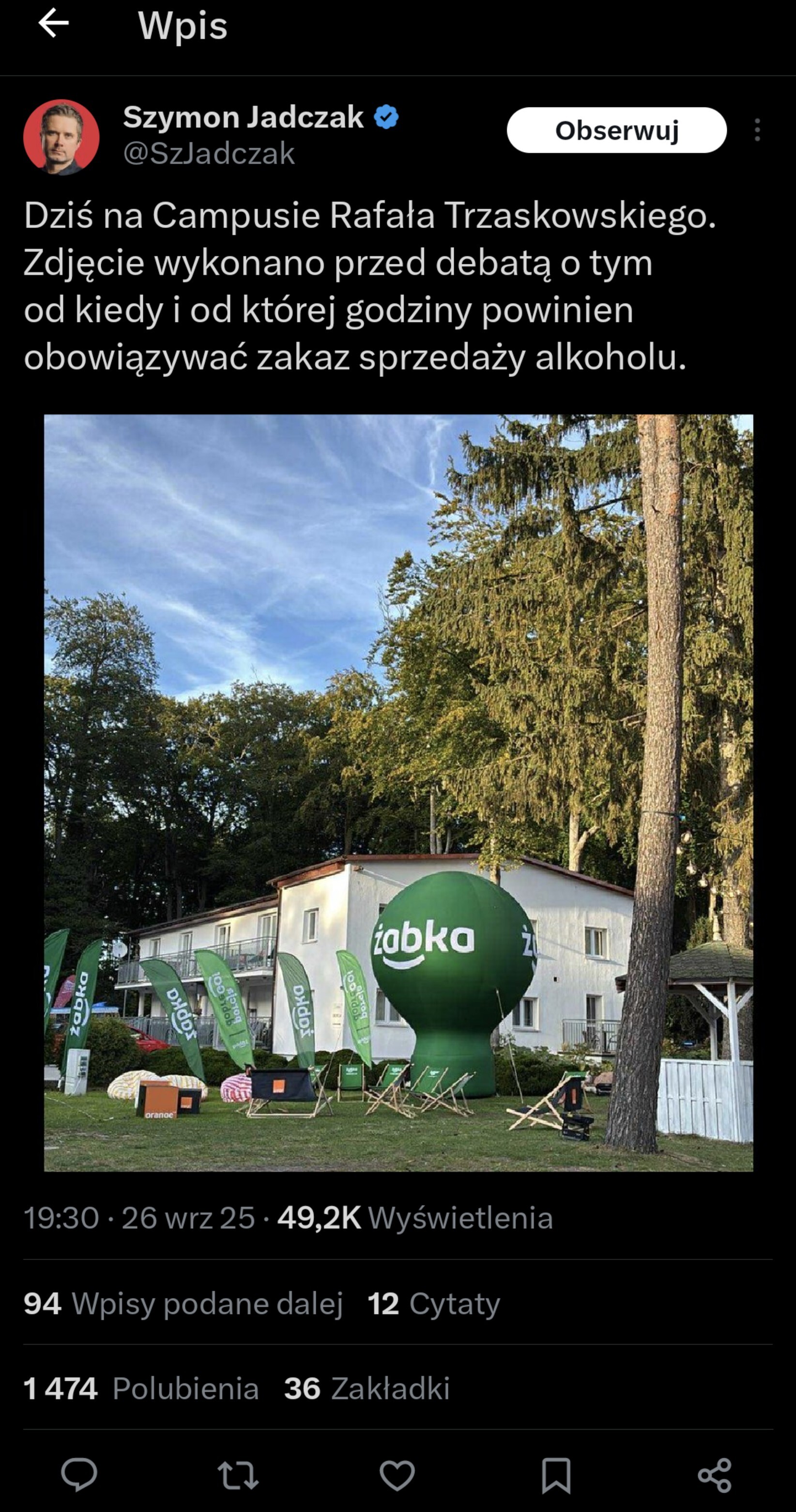Repost this post
Image resolution: width=796 pixels, height=1512 pixels.
(238, 1474)
